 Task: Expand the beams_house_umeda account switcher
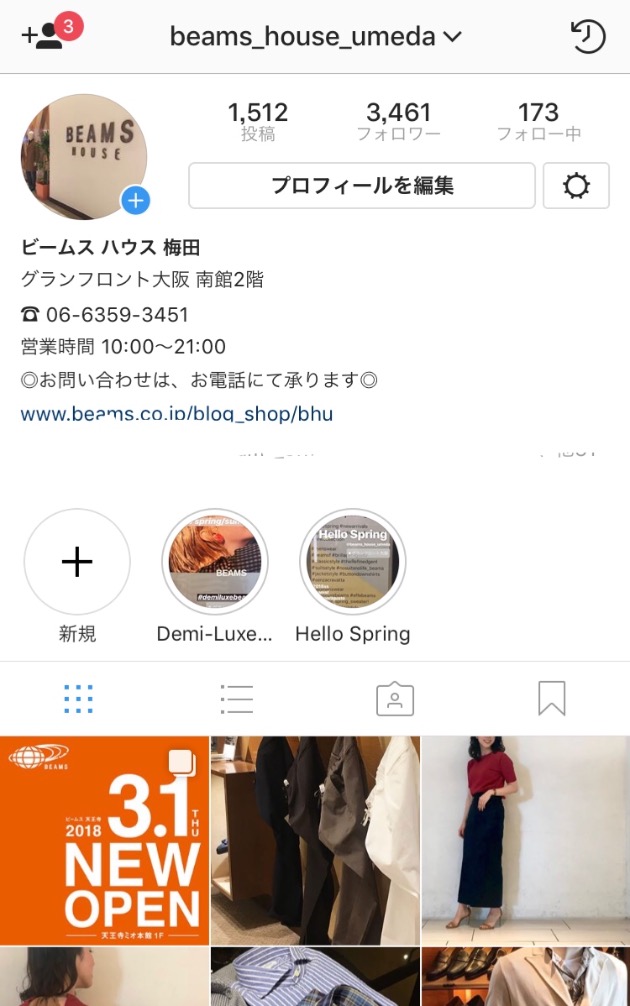tap(315, 37)
